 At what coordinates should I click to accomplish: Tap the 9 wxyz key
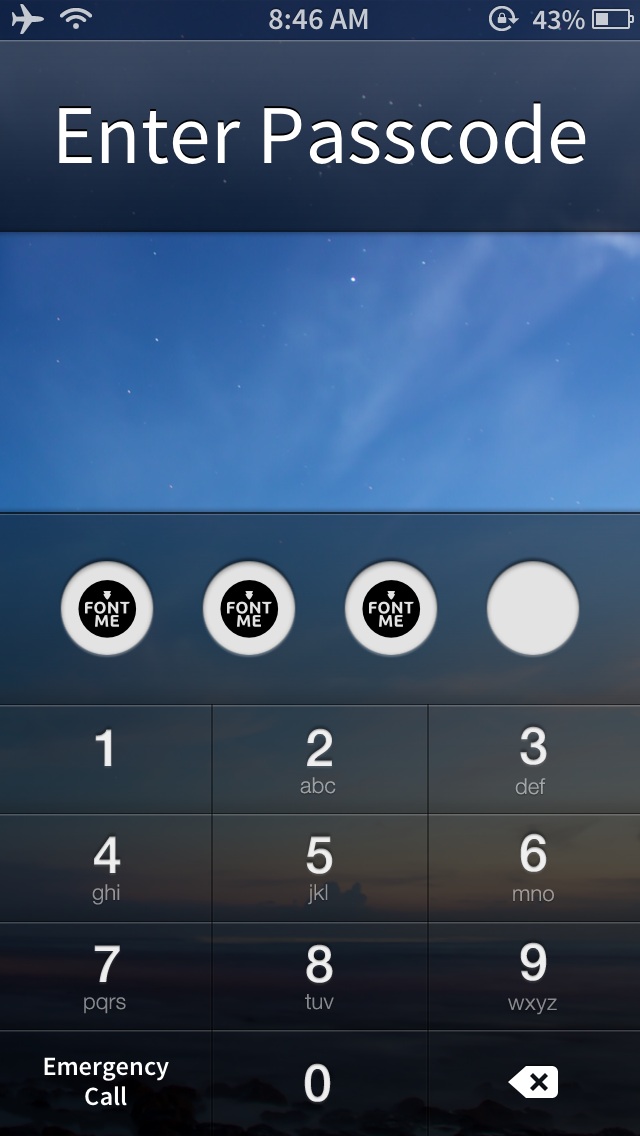534,977
